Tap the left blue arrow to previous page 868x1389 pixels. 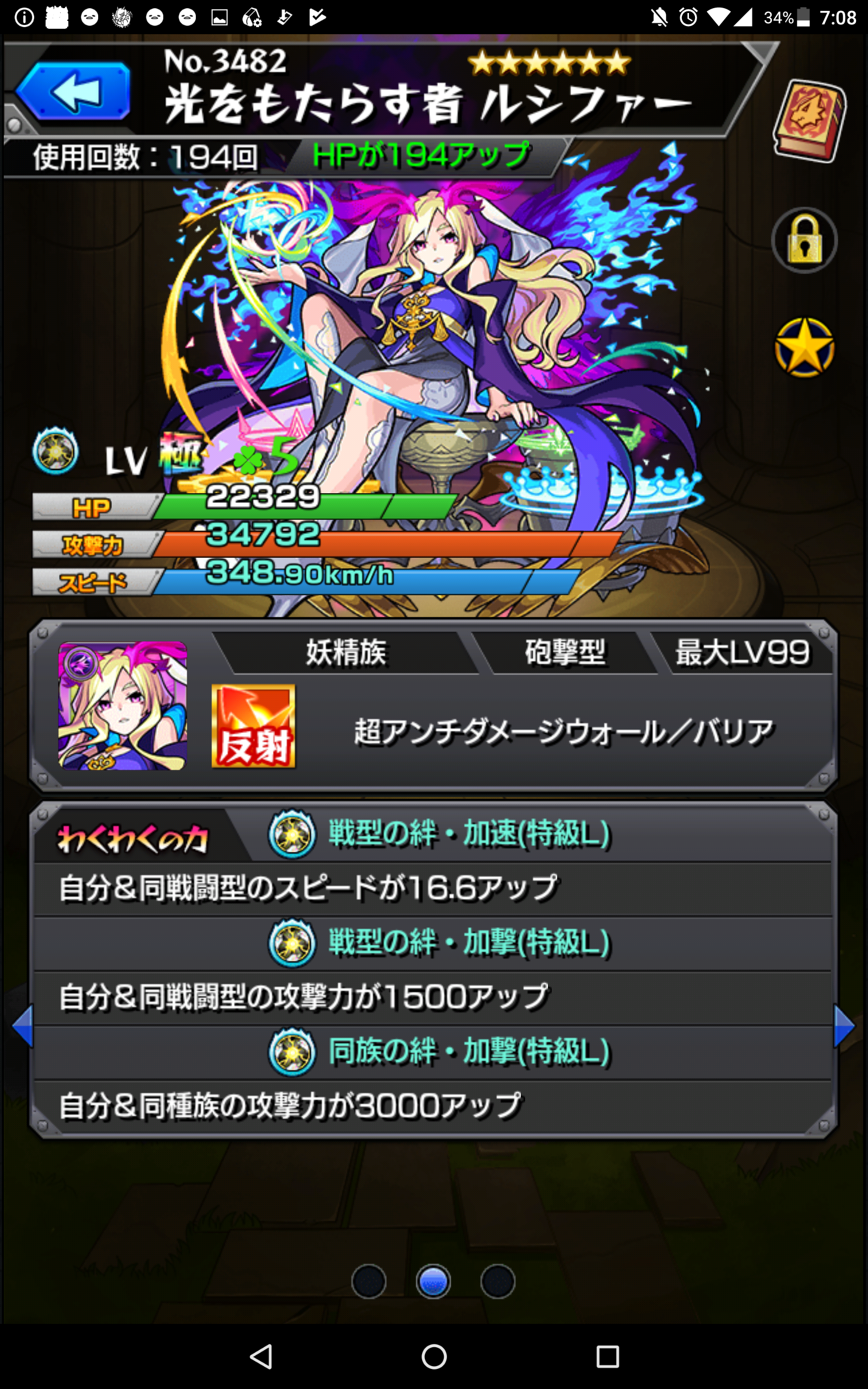click(23, 1026)
